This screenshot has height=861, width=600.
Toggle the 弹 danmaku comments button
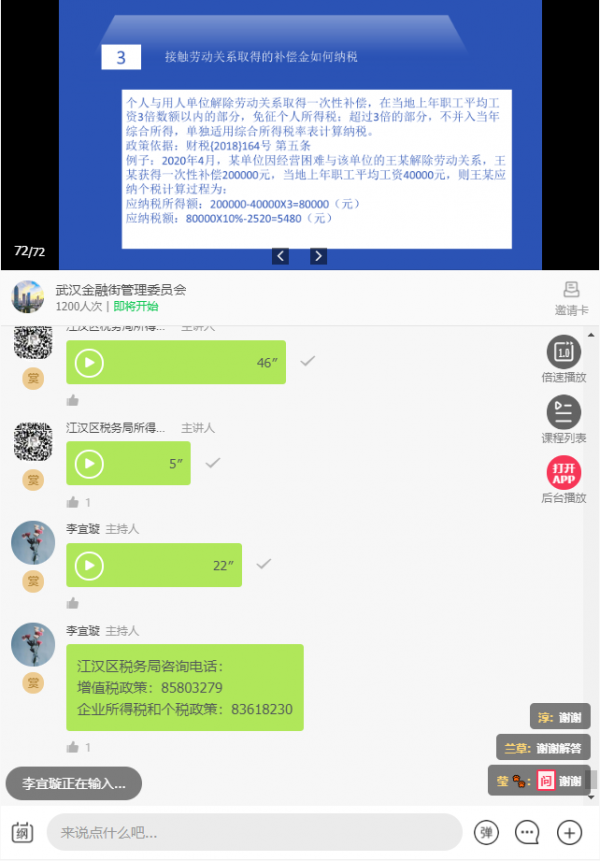click(486, 832)
